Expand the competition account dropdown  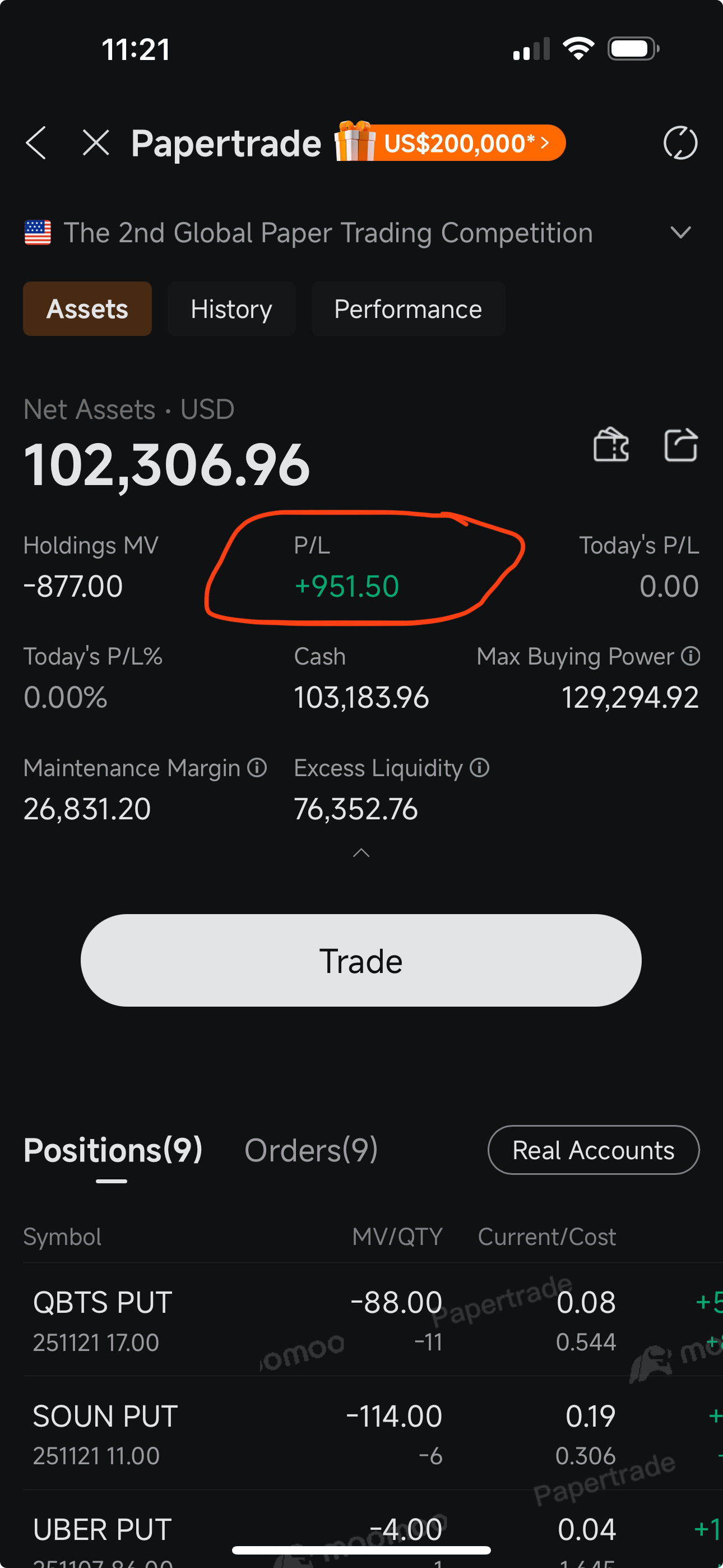pyautogui.click(x=680, y=233)
